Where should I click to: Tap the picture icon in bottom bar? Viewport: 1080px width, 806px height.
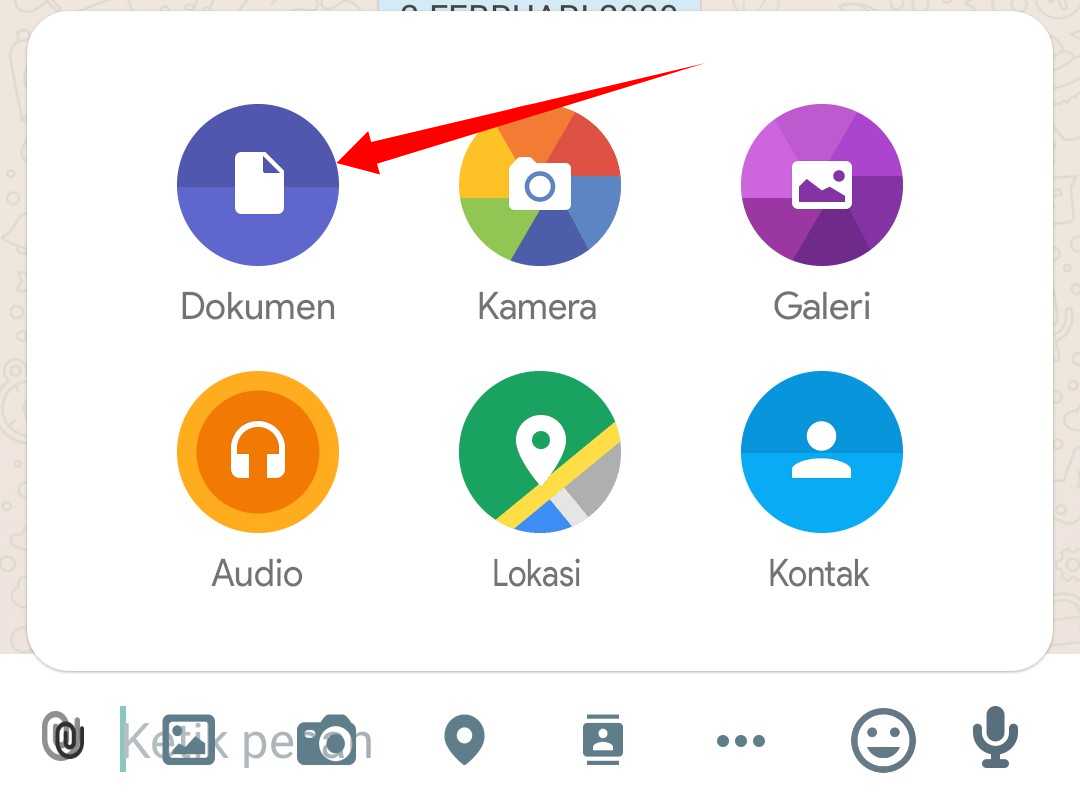tap(189, 741)
